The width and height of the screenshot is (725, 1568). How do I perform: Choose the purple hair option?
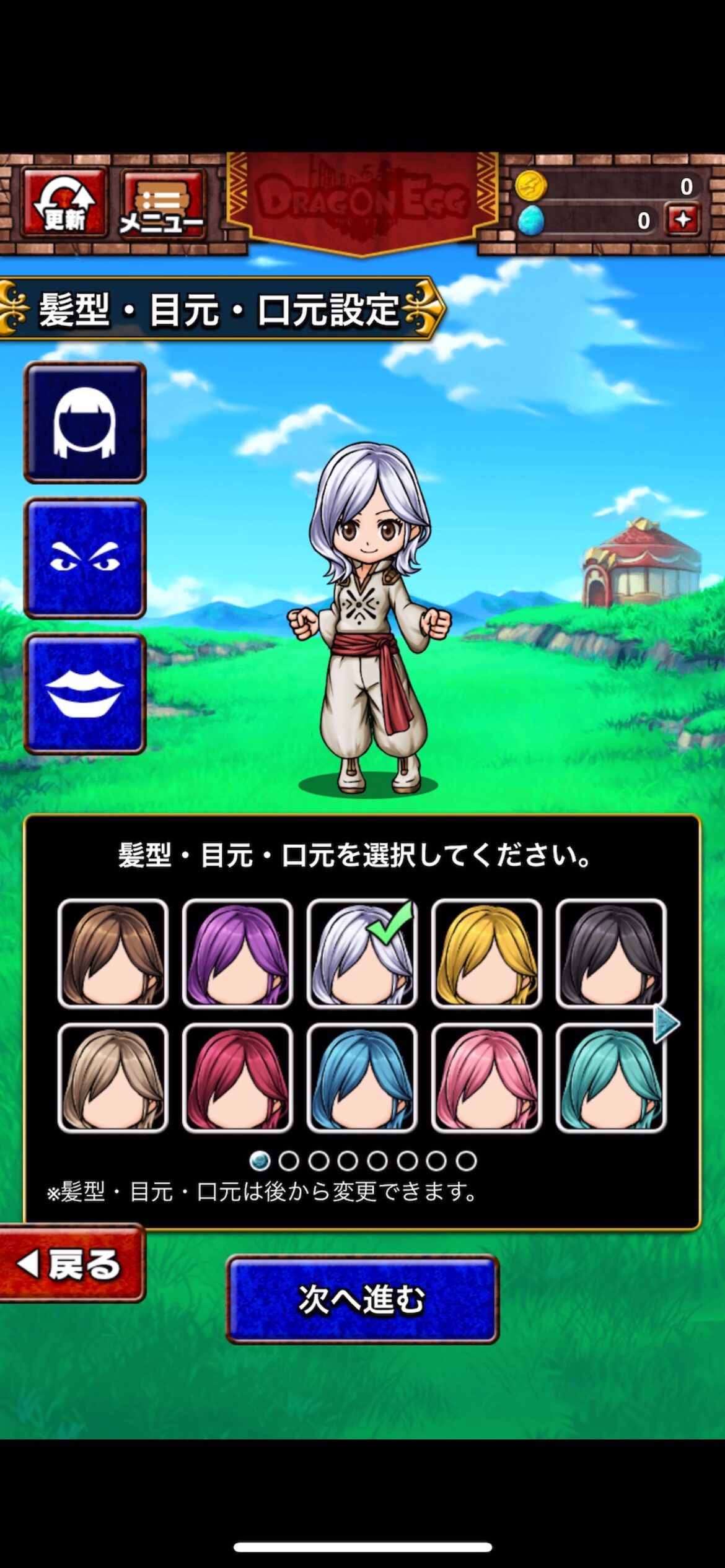(x=237, y=954)
